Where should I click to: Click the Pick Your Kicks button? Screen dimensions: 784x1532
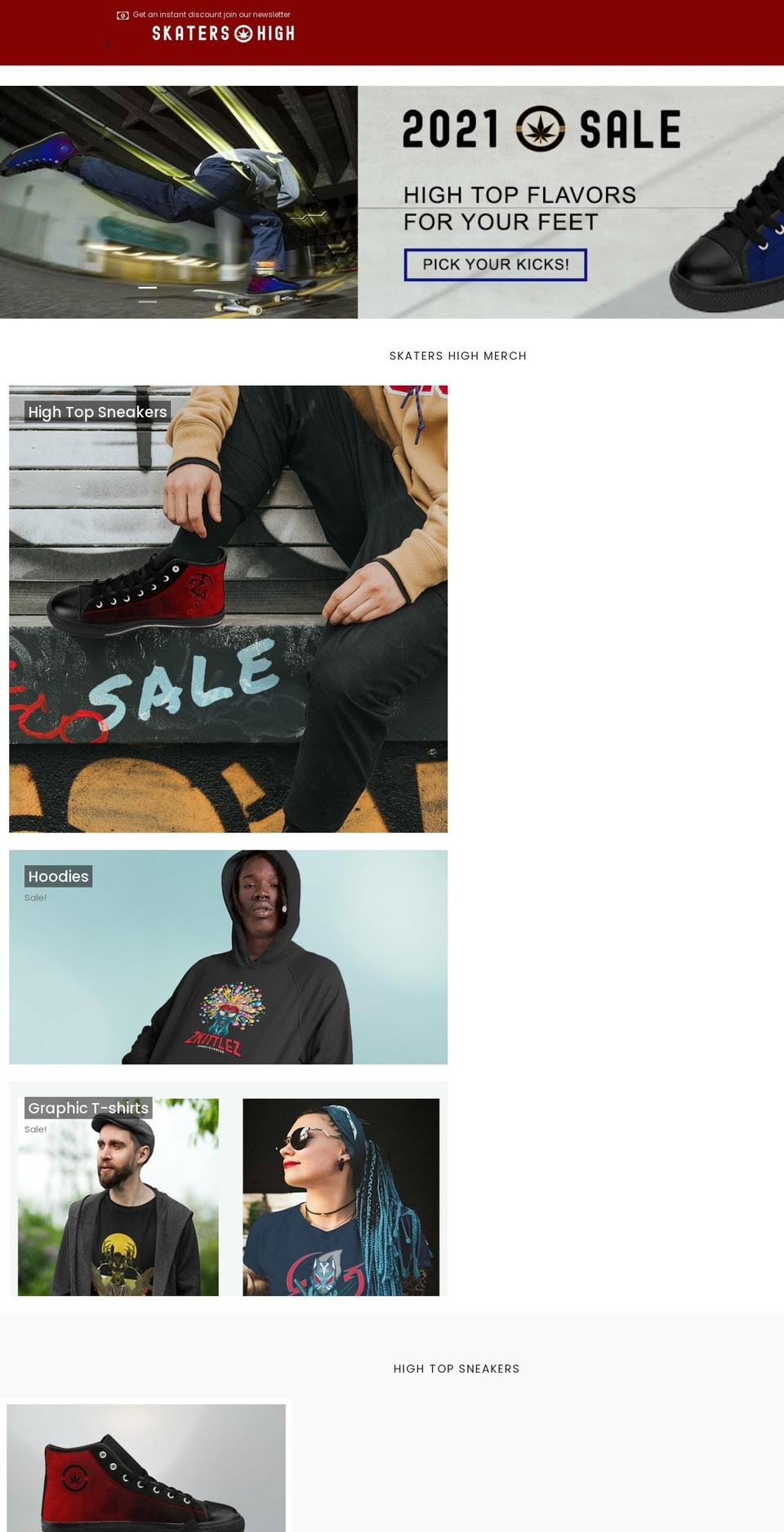(495, 265)
